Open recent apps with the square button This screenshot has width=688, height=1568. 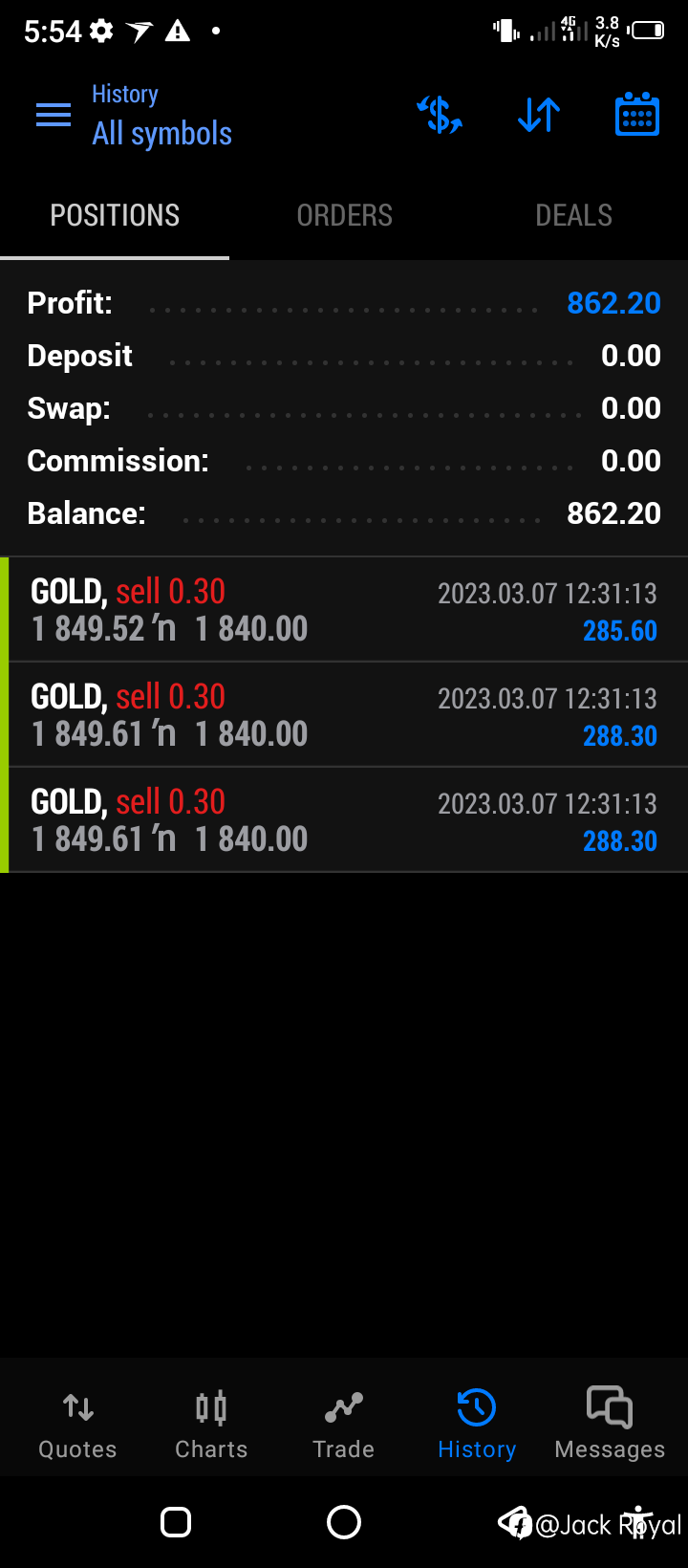click(176, 1522)
